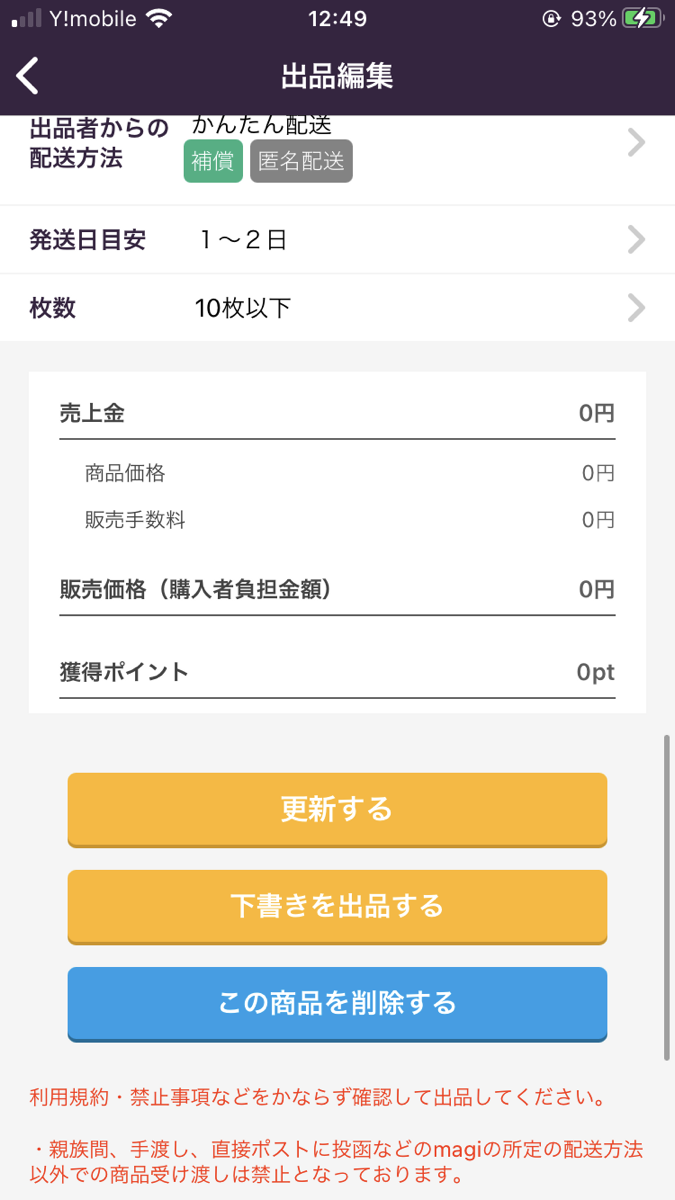Change the 発送日目安 setting
The image size is (675, 1200).
click(x=337, y=240)
